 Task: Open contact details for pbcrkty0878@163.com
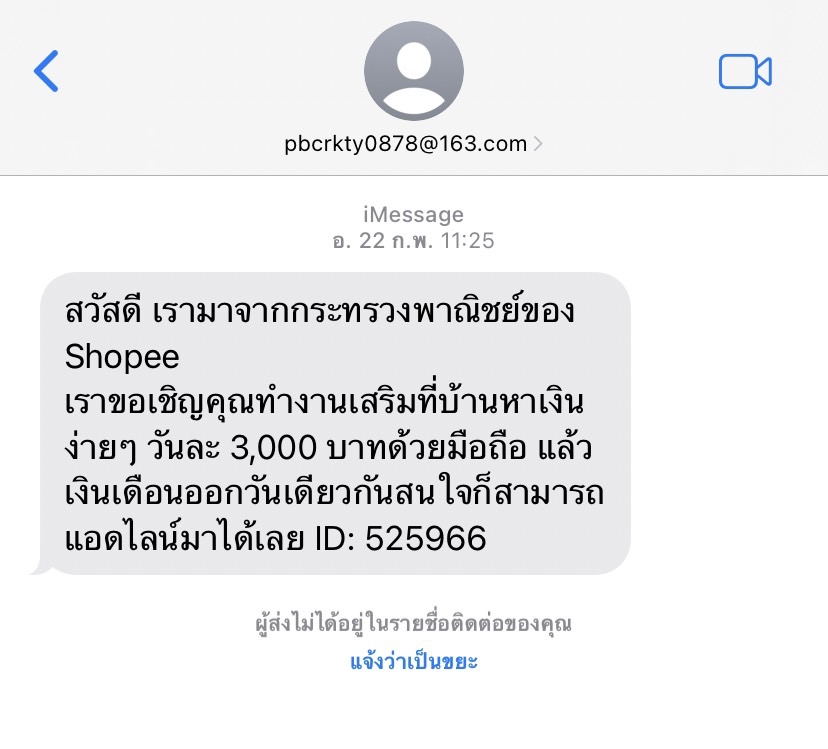click(413, 144)
